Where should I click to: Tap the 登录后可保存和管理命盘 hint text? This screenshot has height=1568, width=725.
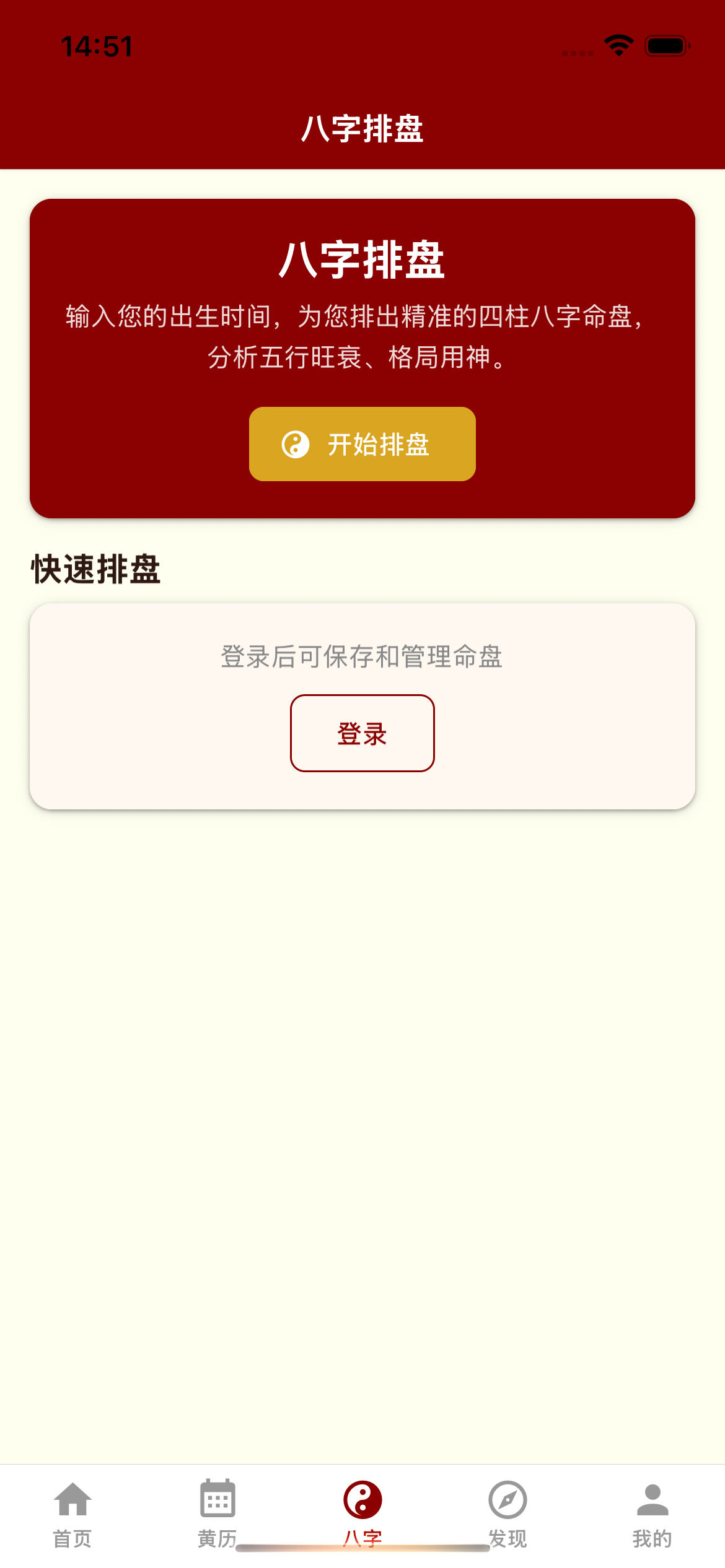click(x=362, y=659)
